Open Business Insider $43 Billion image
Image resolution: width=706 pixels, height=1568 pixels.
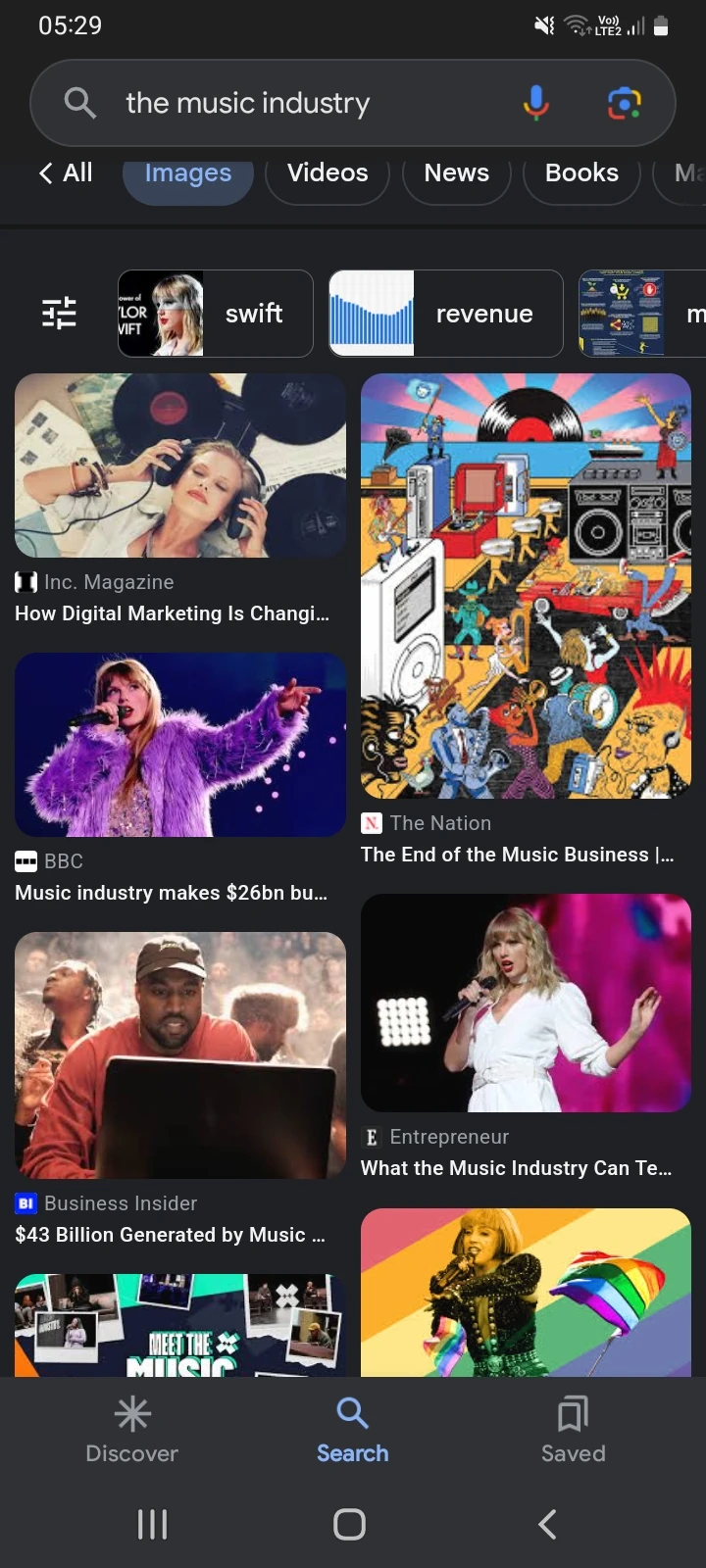(x=180, y=1055)
